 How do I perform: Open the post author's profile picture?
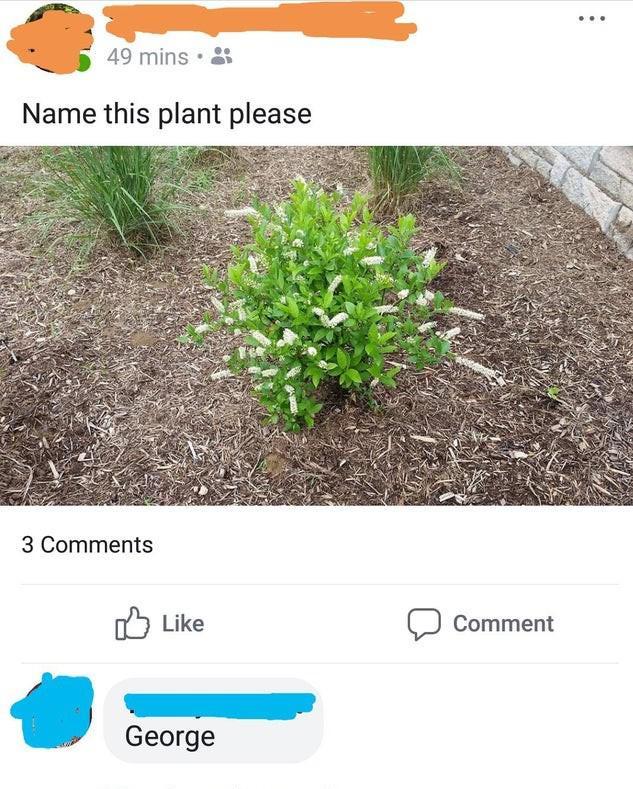[48, 40]
